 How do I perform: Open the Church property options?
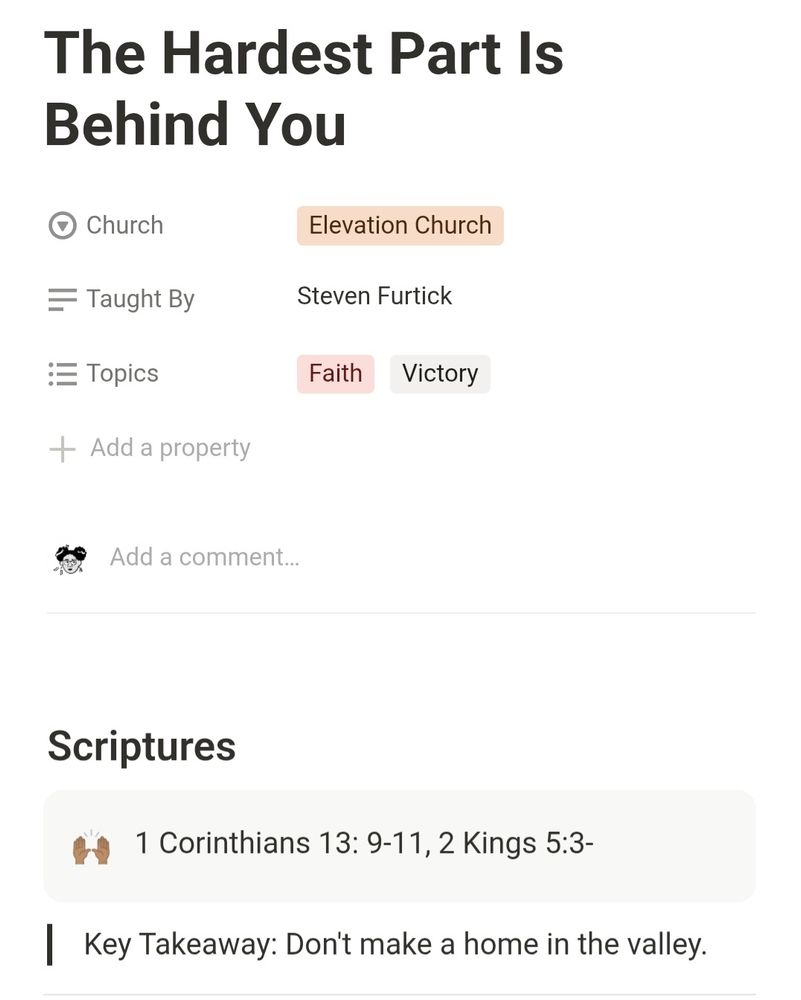pos(125,225)
